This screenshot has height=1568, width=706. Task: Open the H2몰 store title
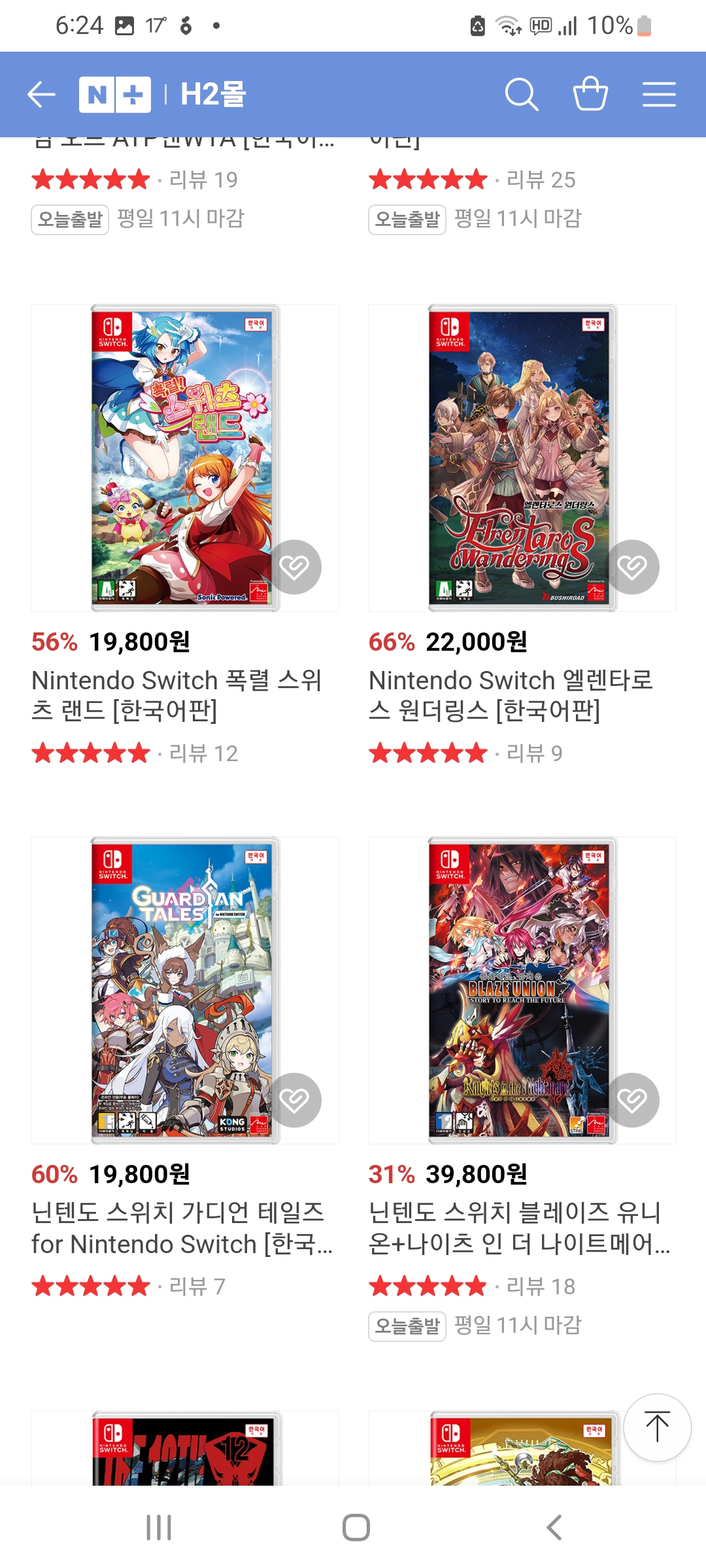point(213,95)
